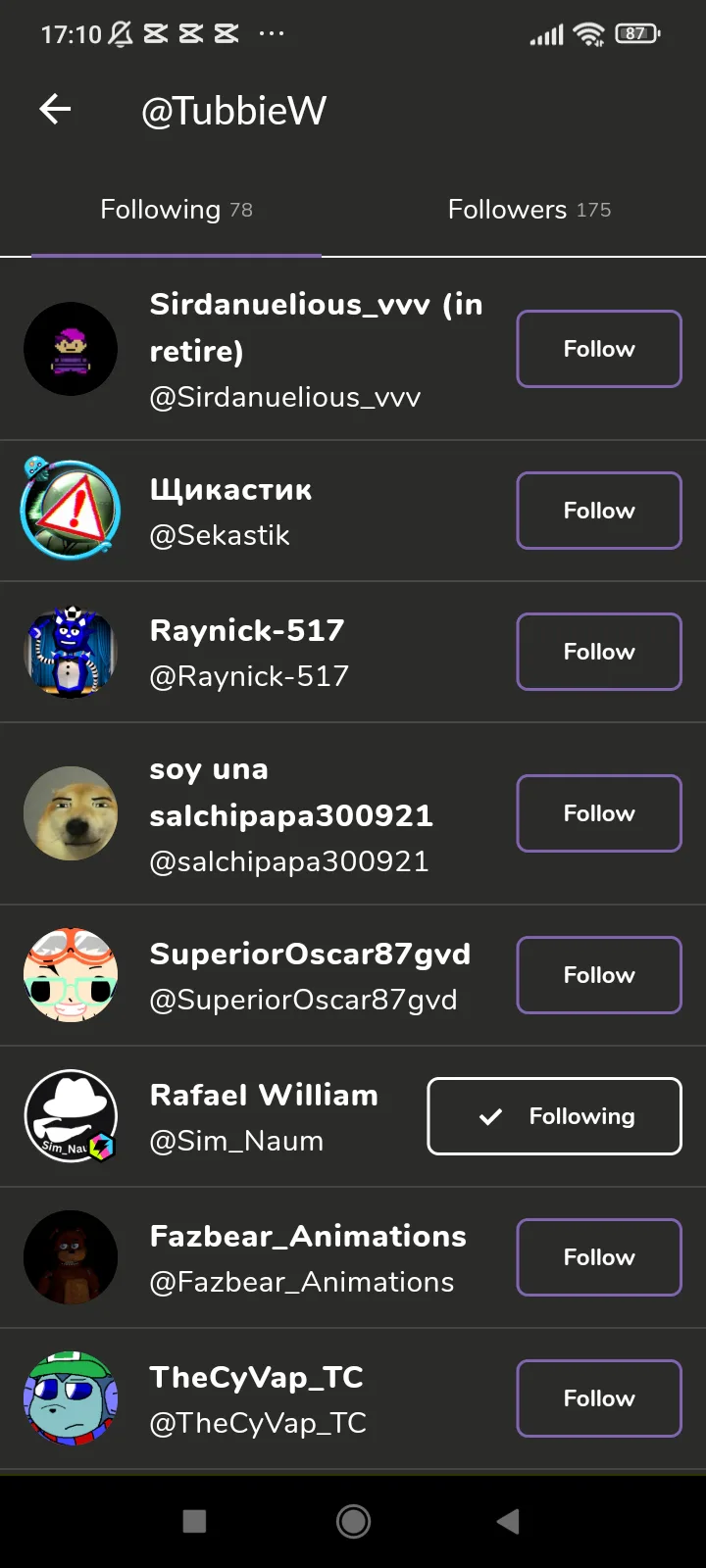Follow TheCyVap_TC
706x1568 pixels.
tap(598, 1398)
